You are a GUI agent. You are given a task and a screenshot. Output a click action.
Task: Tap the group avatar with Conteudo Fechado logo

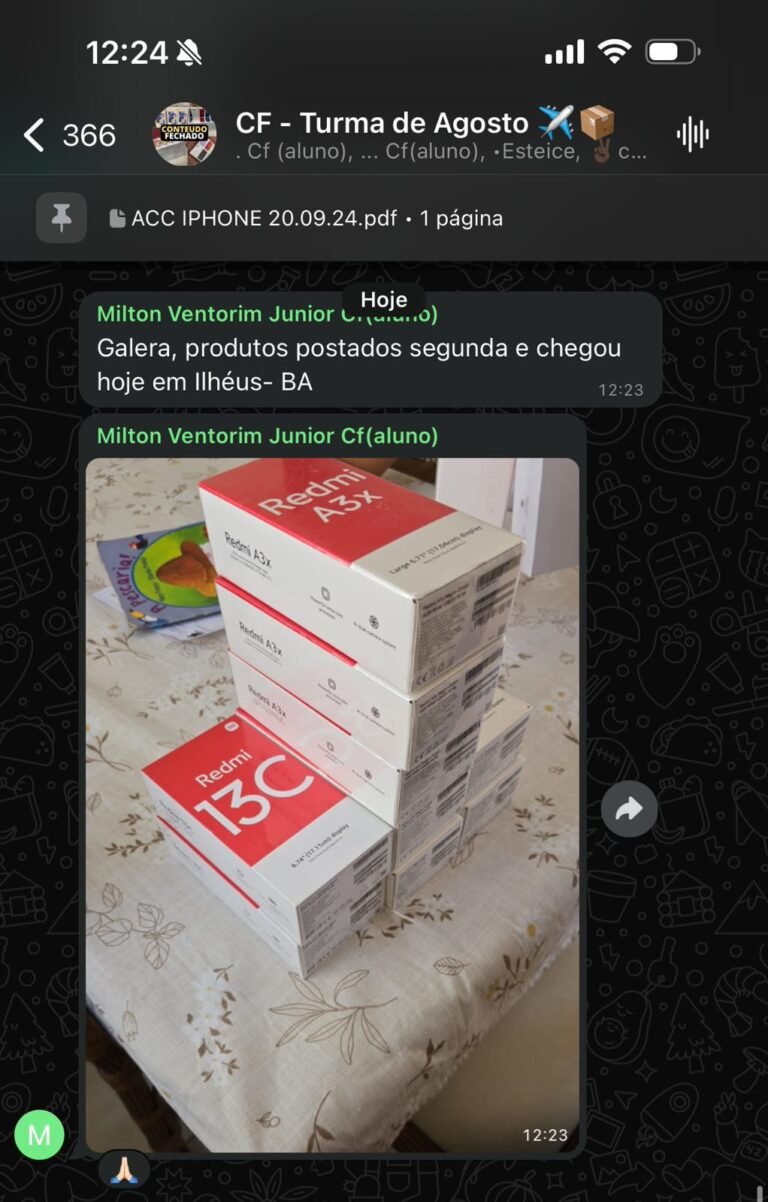(184, 132)
